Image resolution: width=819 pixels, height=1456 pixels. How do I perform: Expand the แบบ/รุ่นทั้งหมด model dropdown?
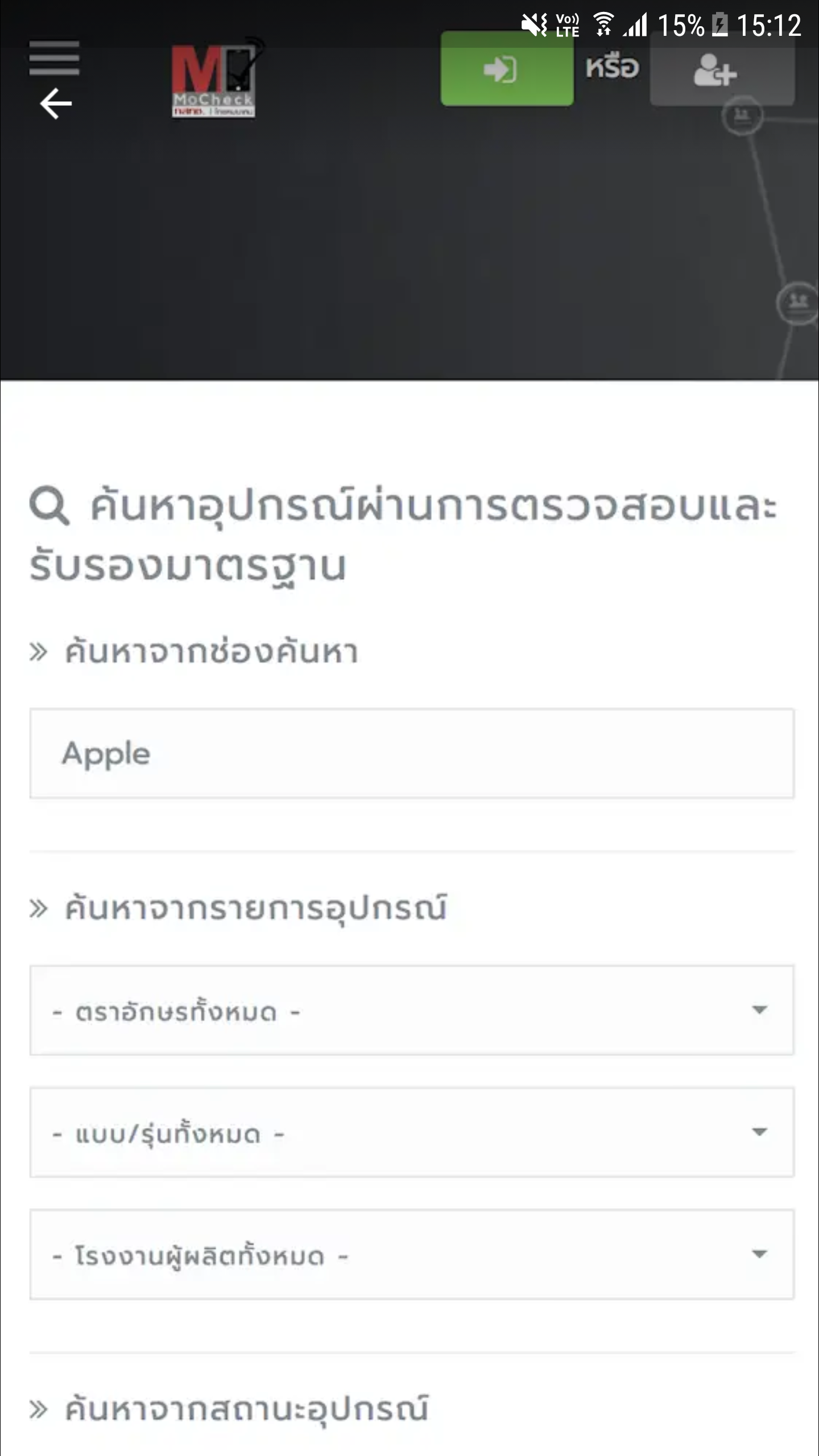[x=412, y=1132]
